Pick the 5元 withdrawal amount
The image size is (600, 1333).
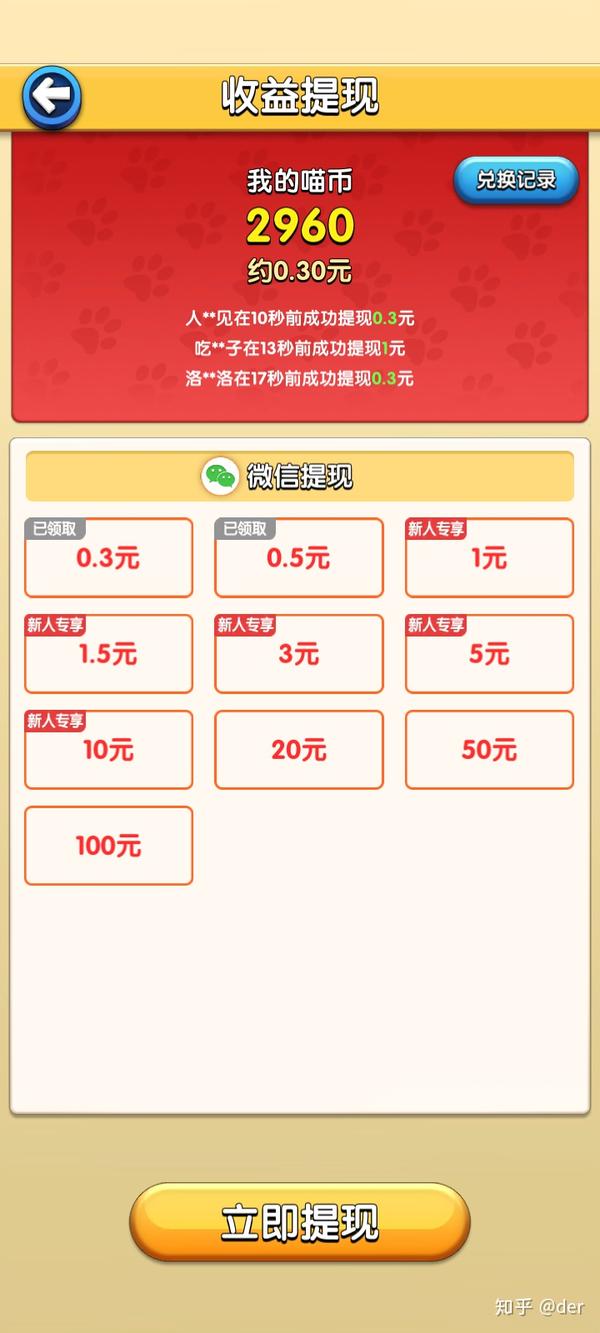[489, 654]
